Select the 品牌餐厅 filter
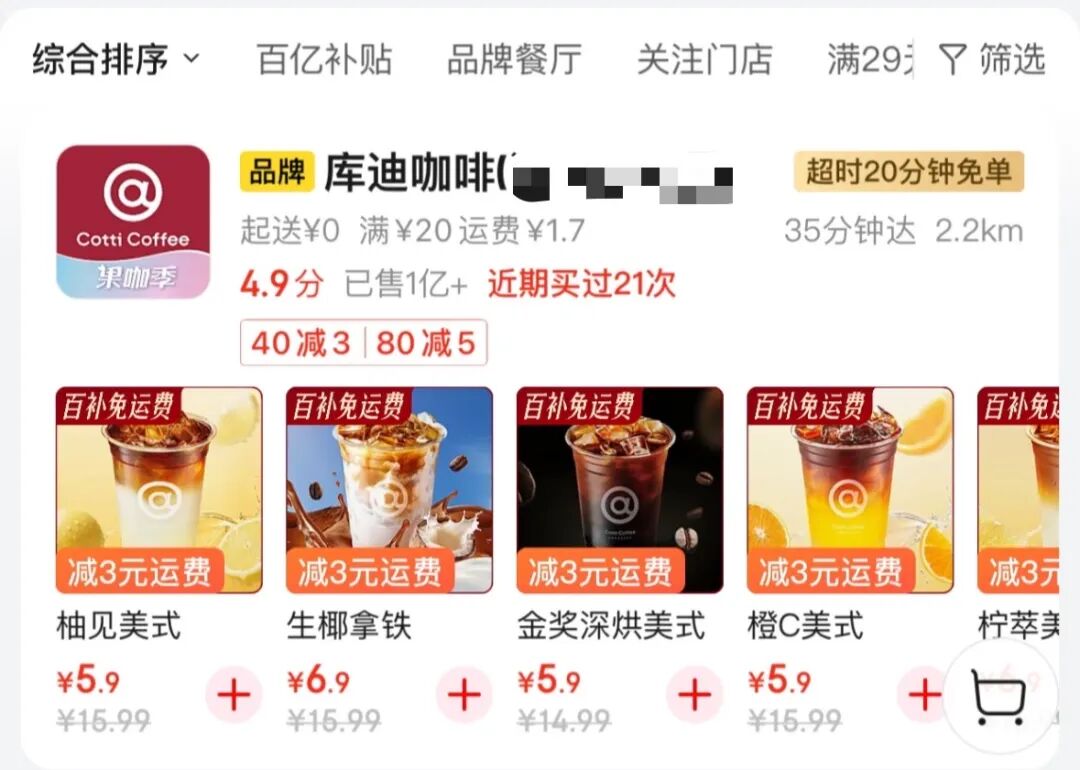This screenshot has width=1080, height=770. (514, 60)
